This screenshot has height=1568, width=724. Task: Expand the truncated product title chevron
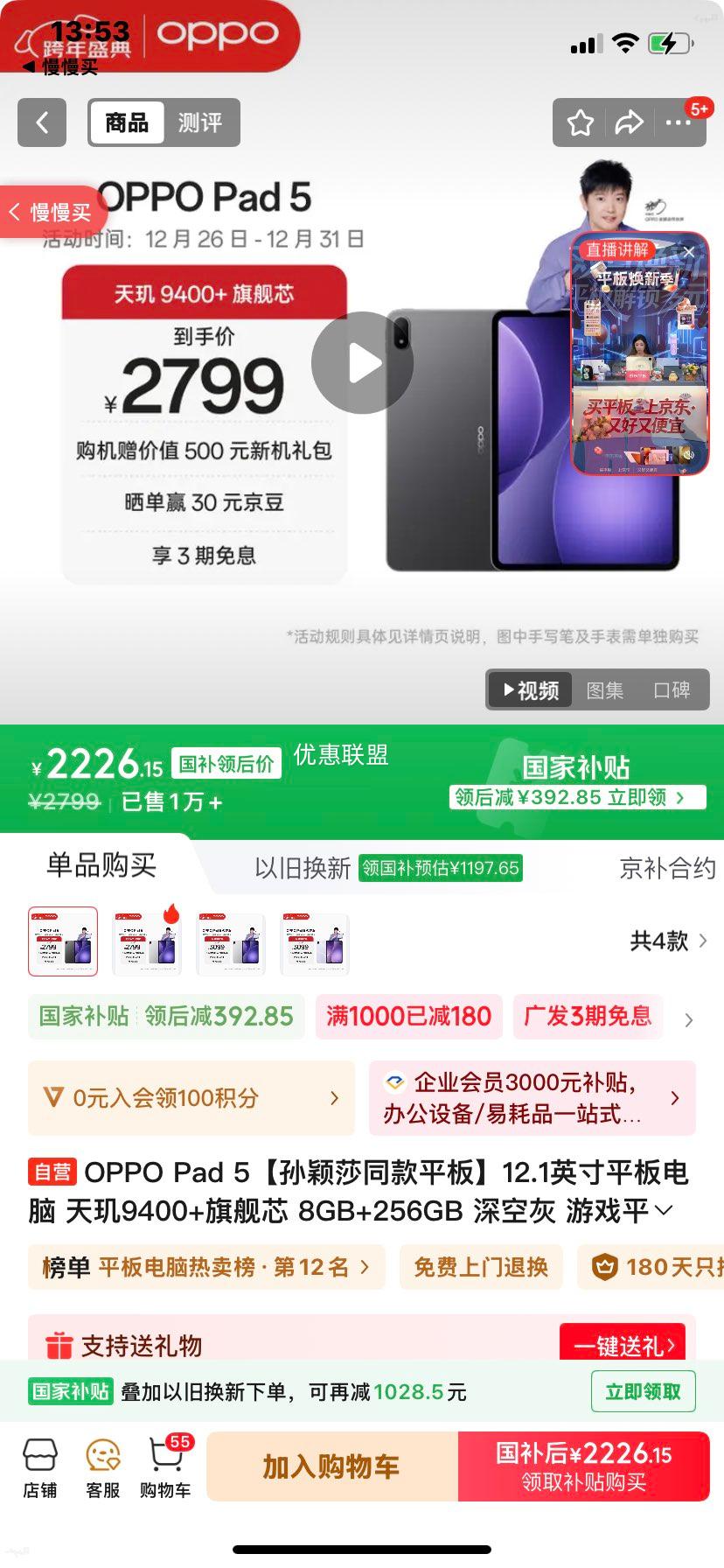[x=663, y=1210]
